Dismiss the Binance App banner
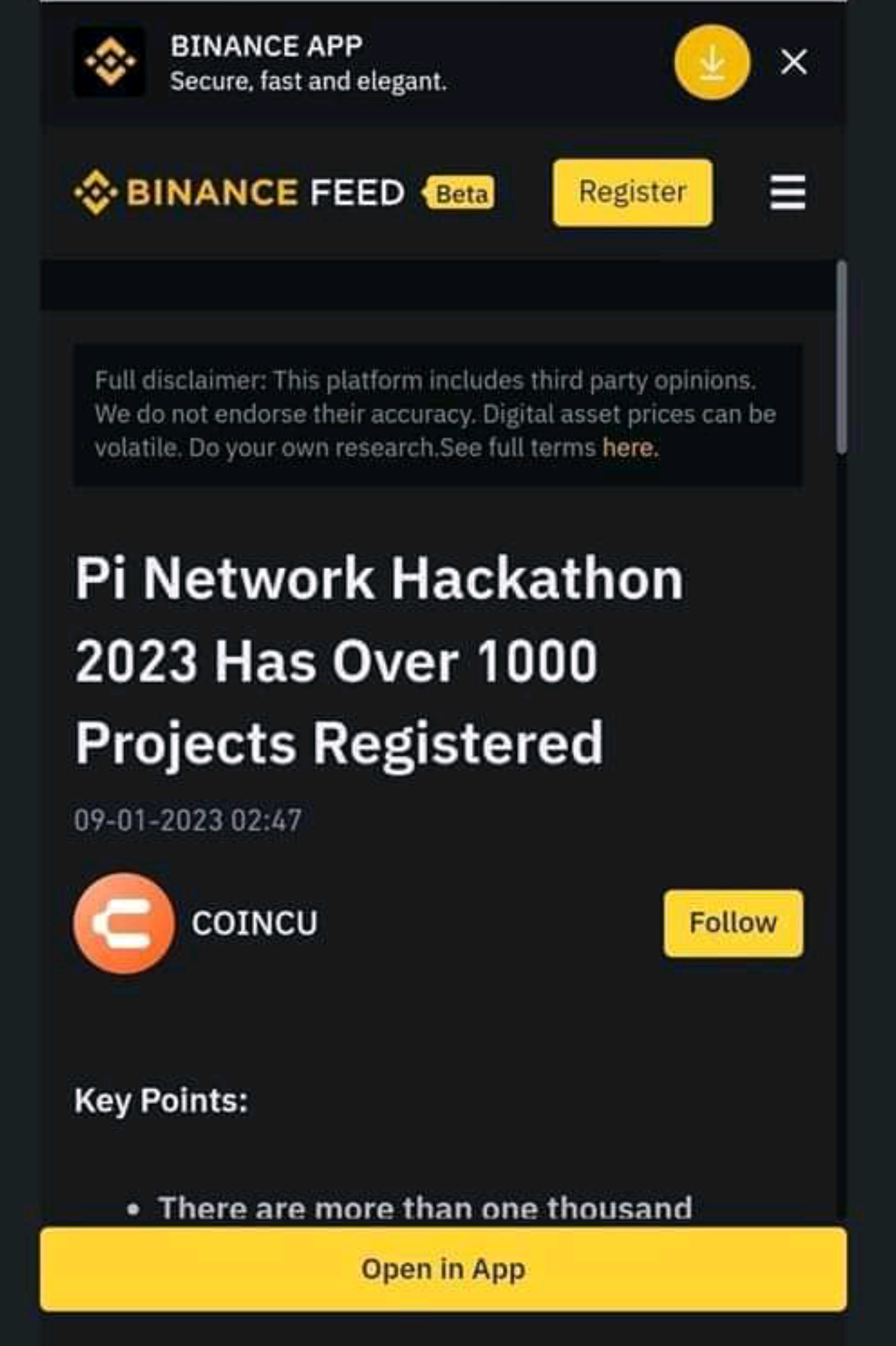This screenshot has width=896, height=1346. click(x=794, y=62)
